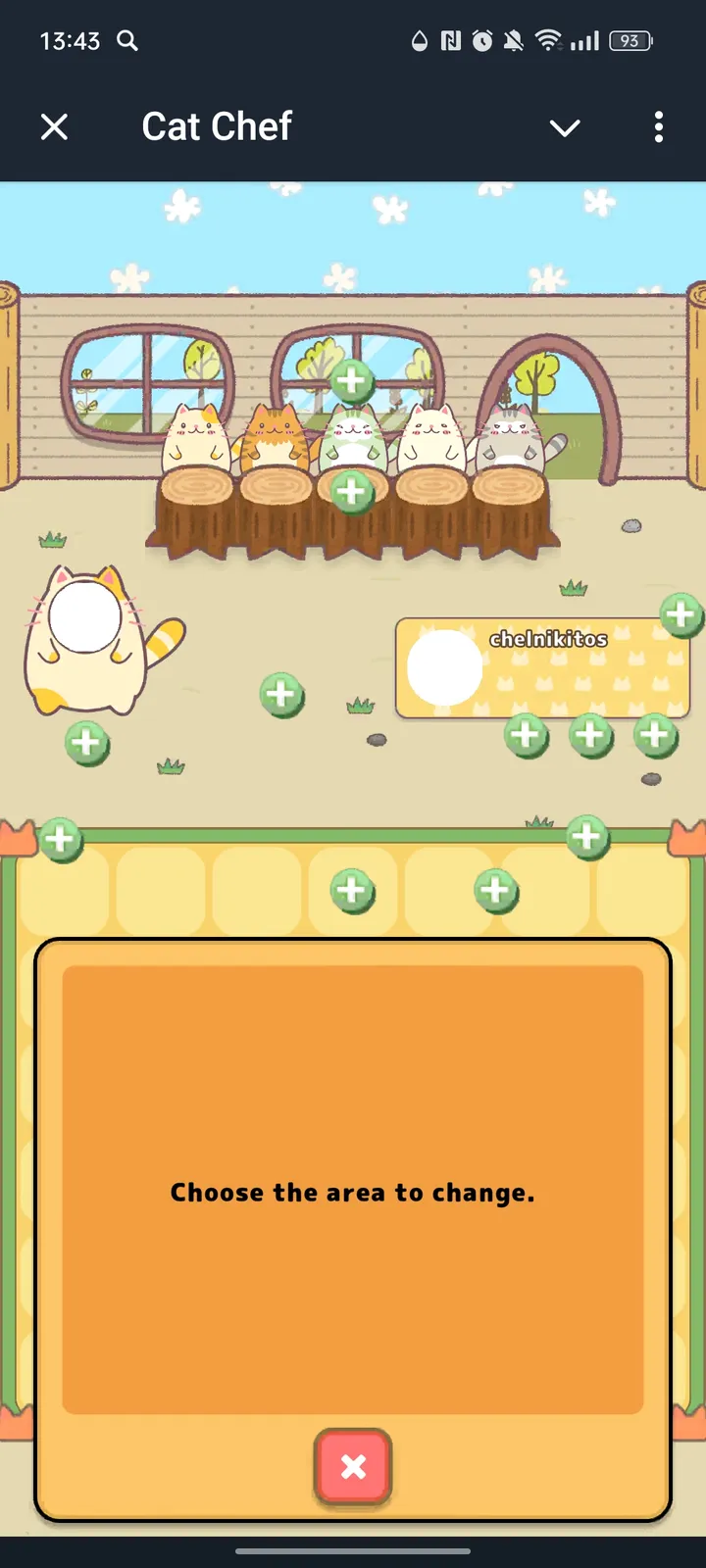Tap the green plus on the left kitchen corner

click(x=59, y=839)
